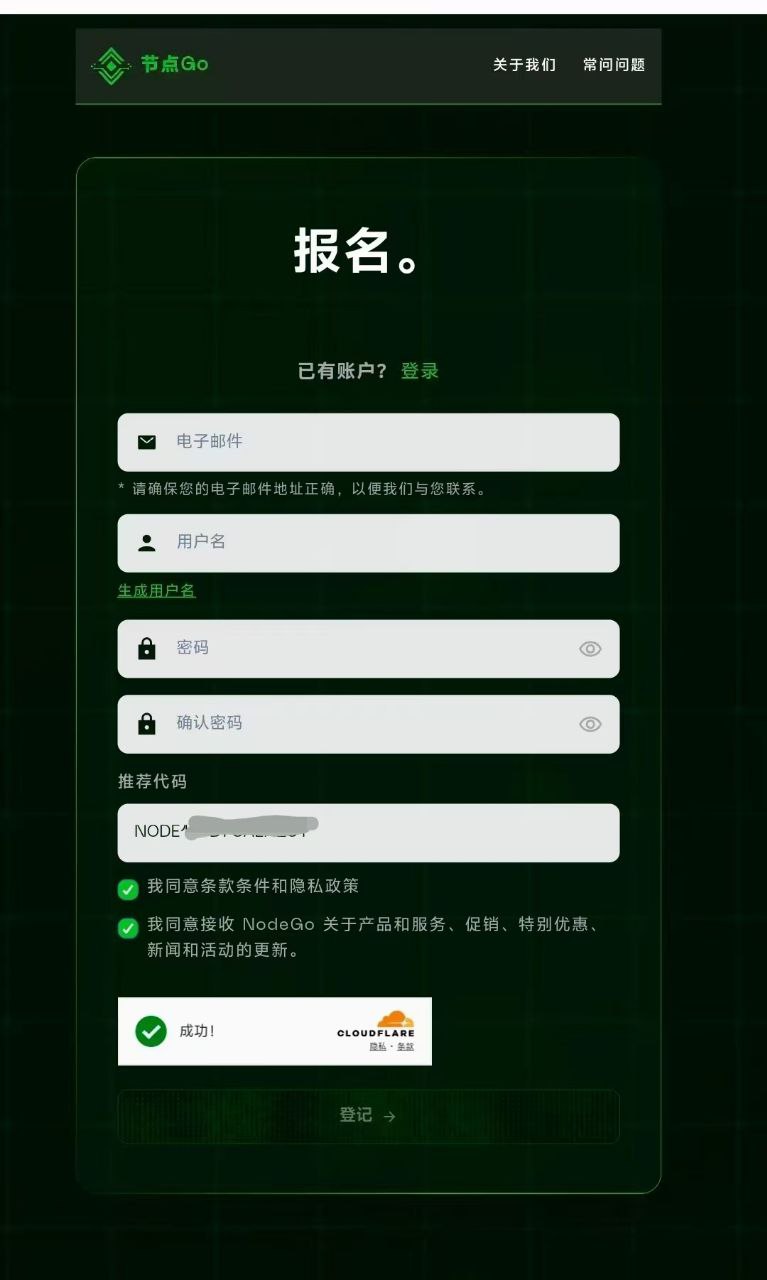
Task: Focus the 用户名 input field
Action: pos(368,543)
